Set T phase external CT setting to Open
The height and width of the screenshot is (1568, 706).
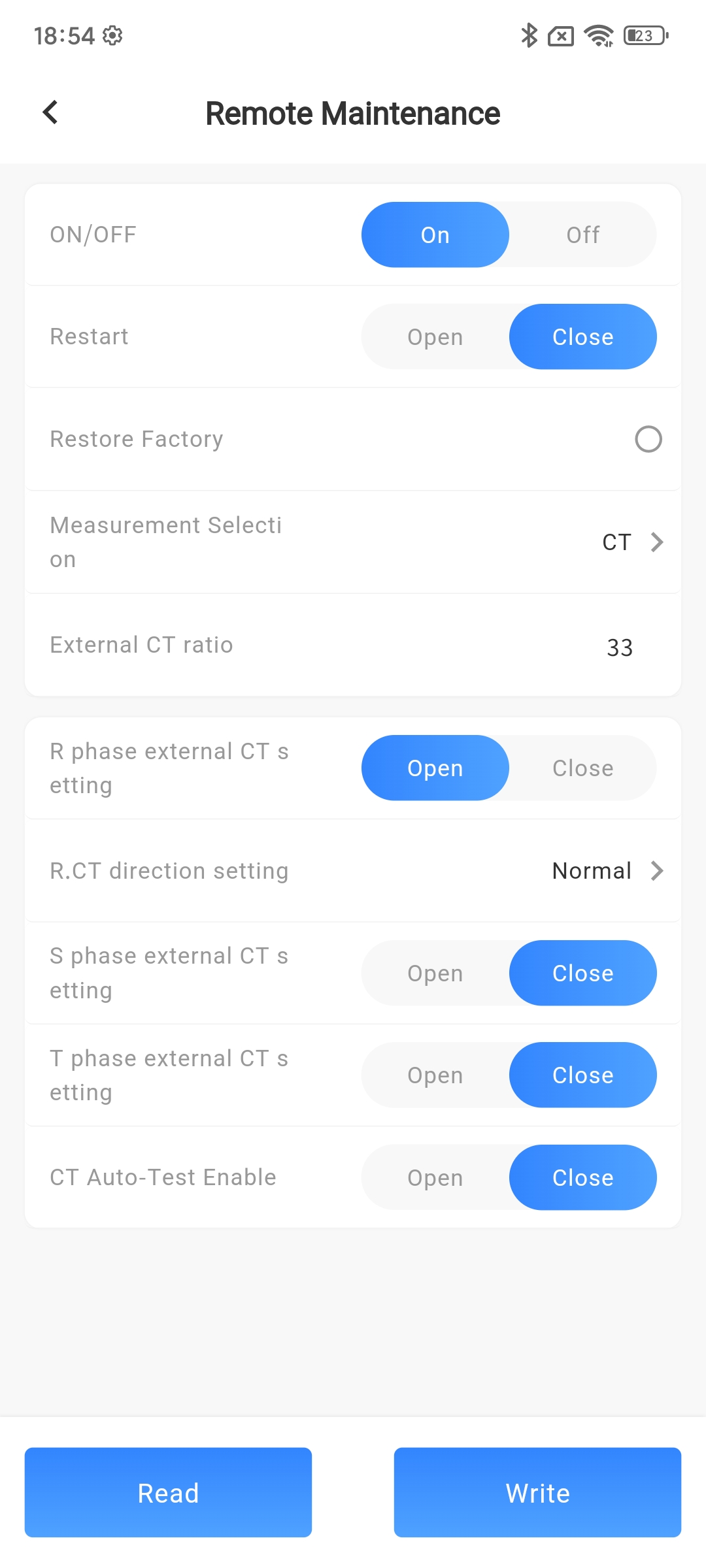(x=435, y=1075)
